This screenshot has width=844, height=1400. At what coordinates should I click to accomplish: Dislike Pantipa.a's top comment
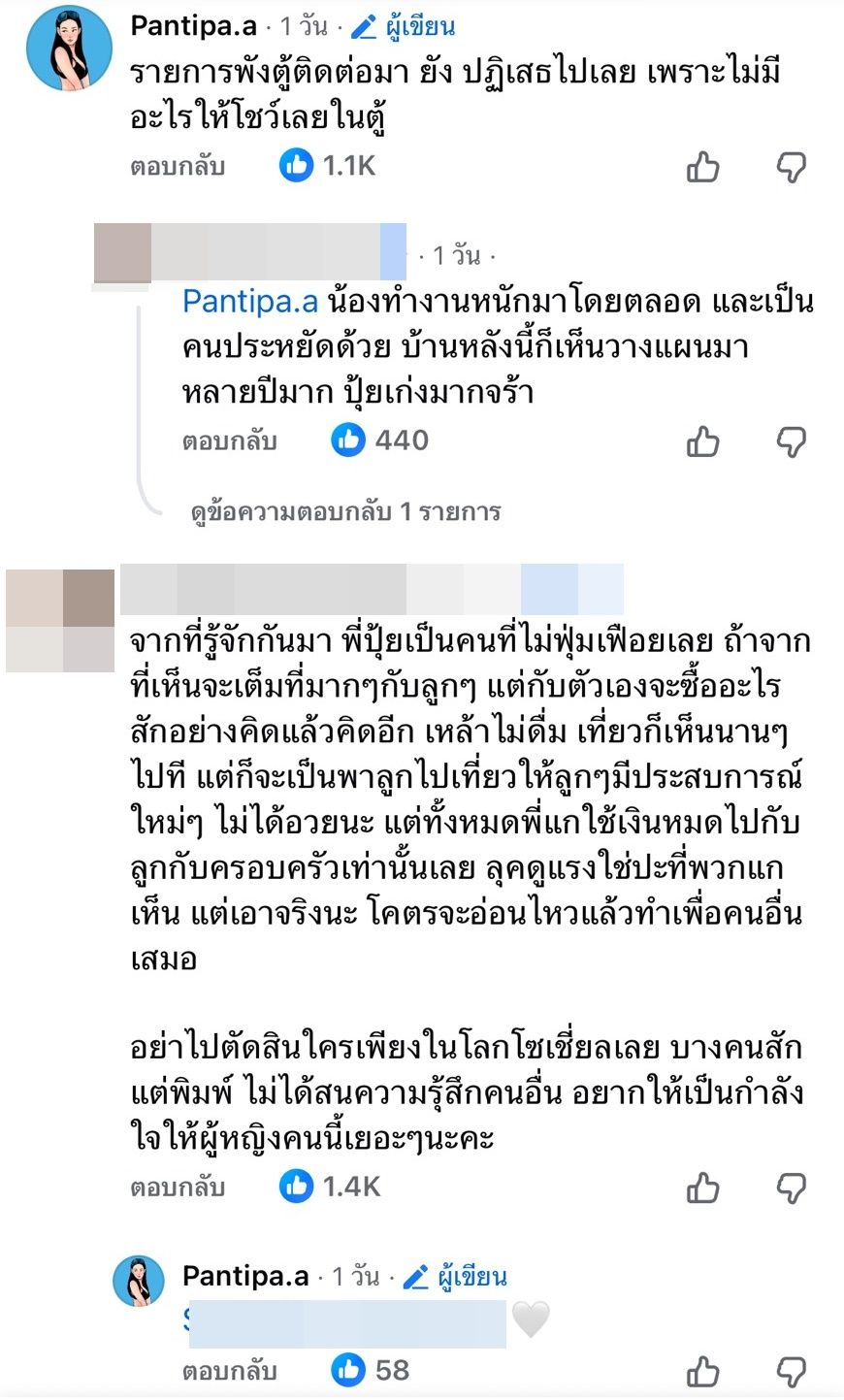click(792, 167)
